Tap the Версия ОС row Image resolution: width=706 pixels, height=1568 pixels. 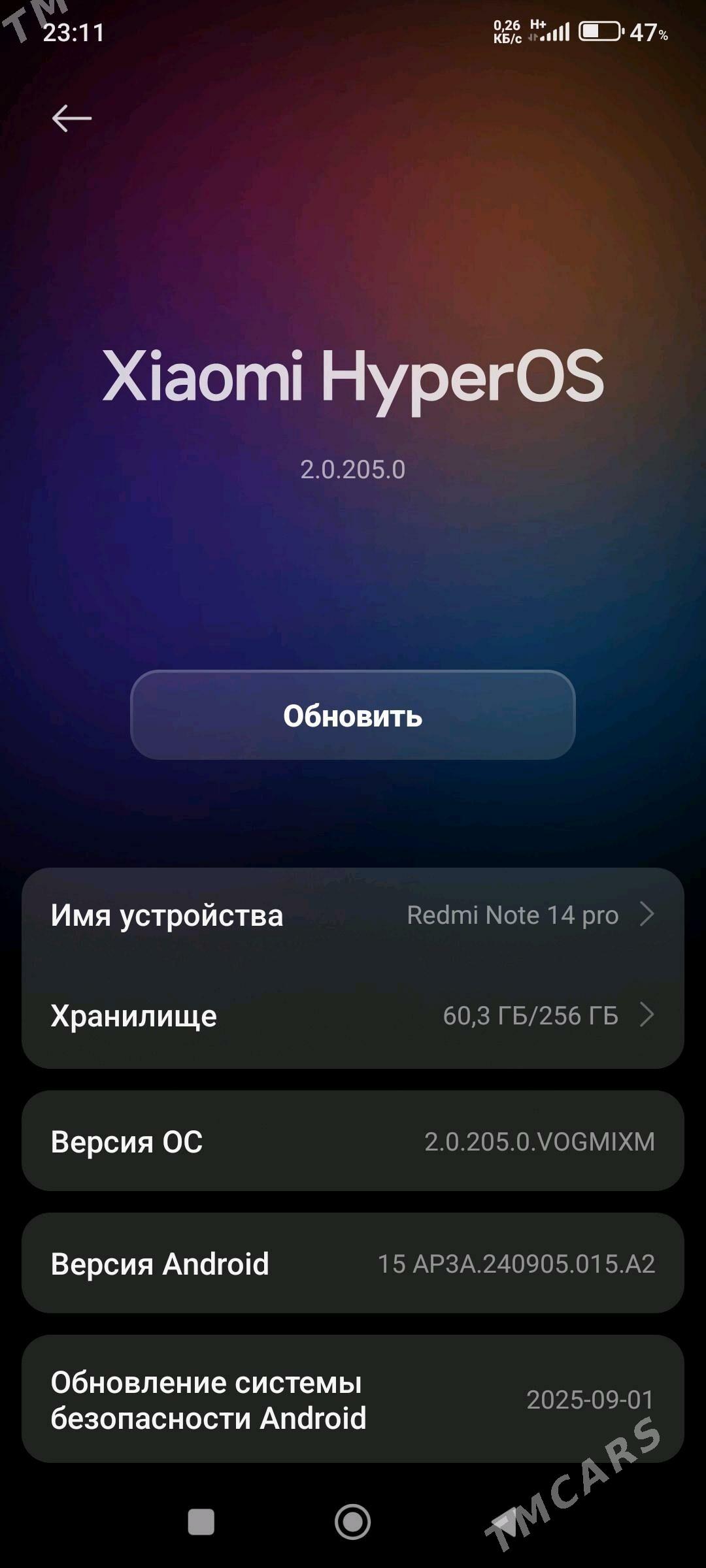point(353,1141)
